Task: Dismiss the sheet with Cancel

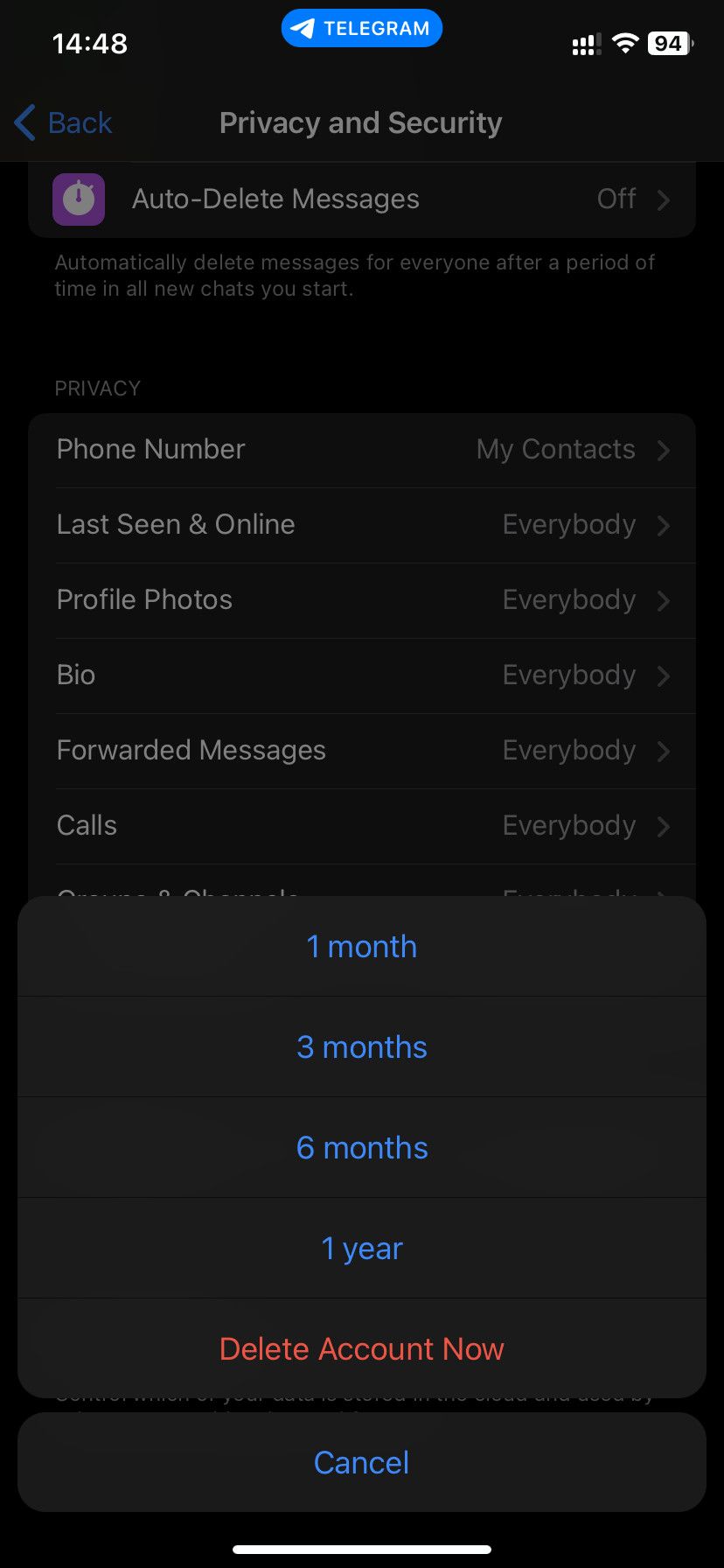Action: (361, 1461)
